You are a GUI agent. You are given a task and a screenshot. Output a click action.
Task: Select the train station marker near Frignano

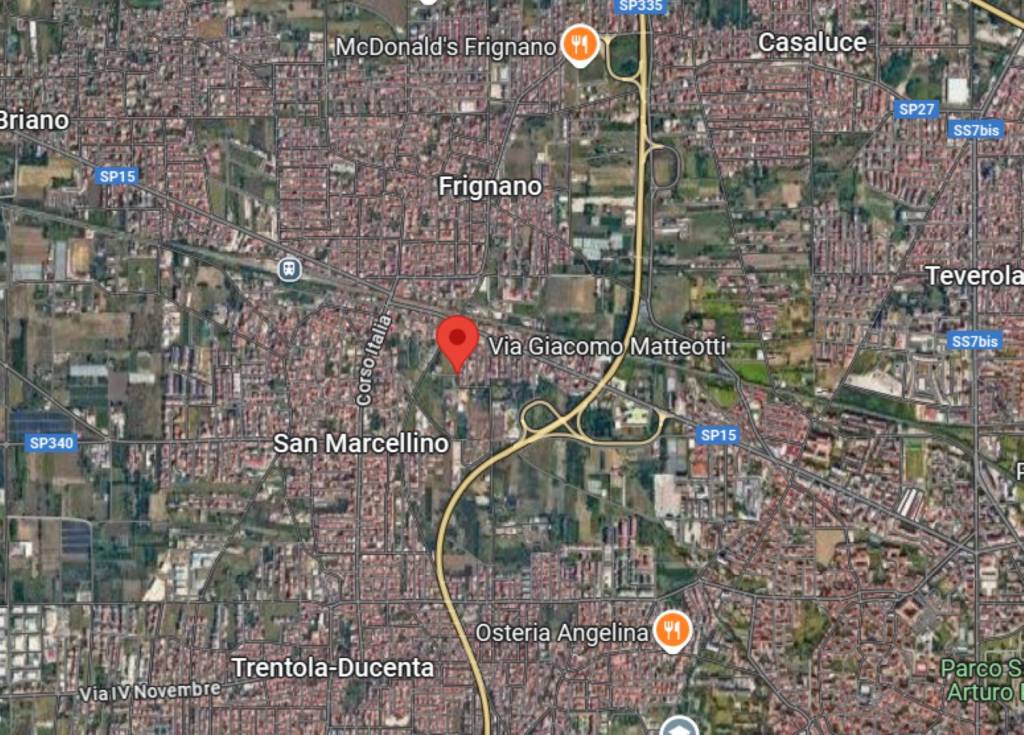coord(290,268)
